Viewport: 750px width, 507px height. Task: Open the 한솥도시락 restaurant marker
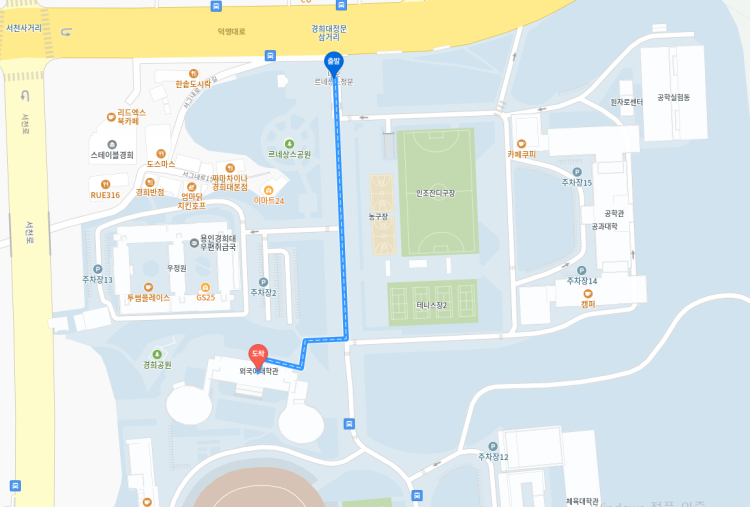click(x=193, y=73)
